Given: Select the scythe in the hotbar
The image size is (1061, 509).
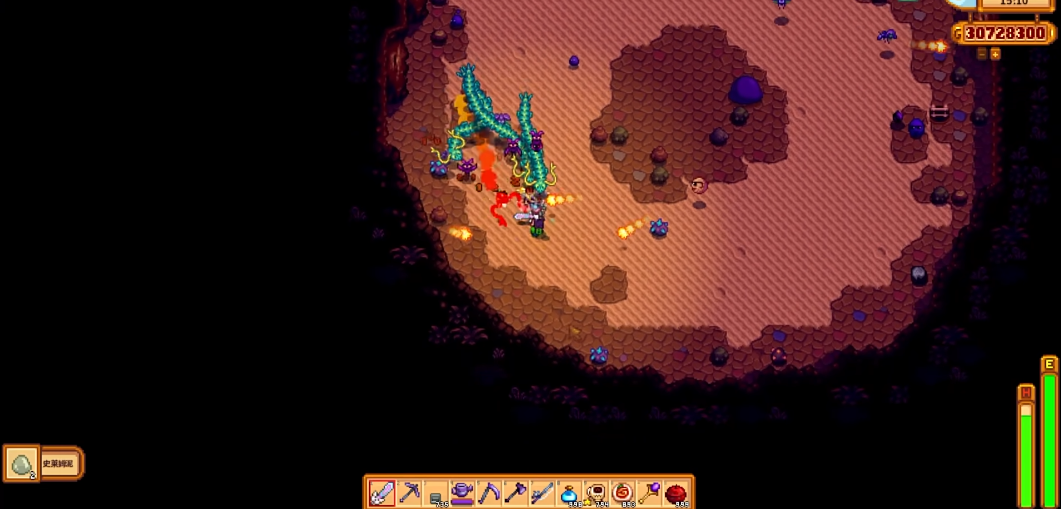Looking at the screenshot, I should [x=489, y=493].
